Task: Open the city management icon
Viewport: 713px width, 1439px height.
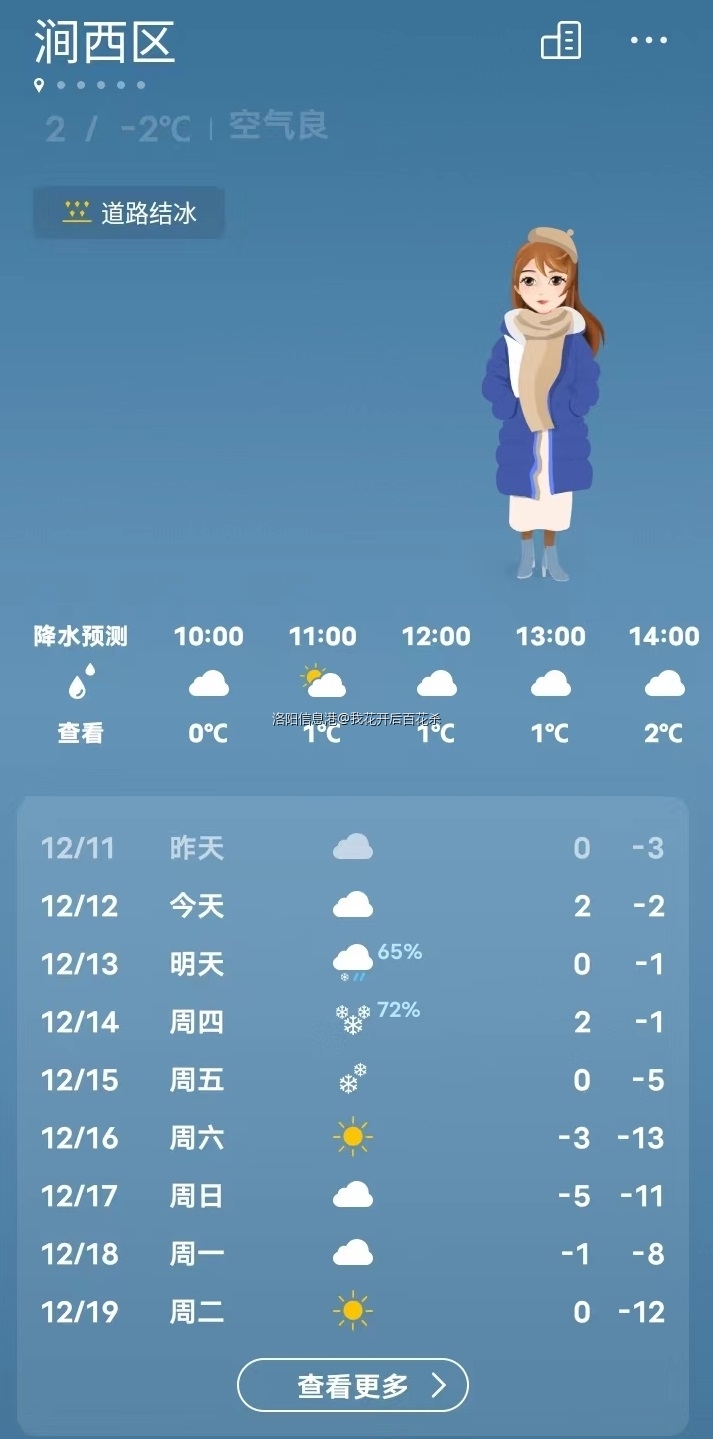Action: coord(561,41)
